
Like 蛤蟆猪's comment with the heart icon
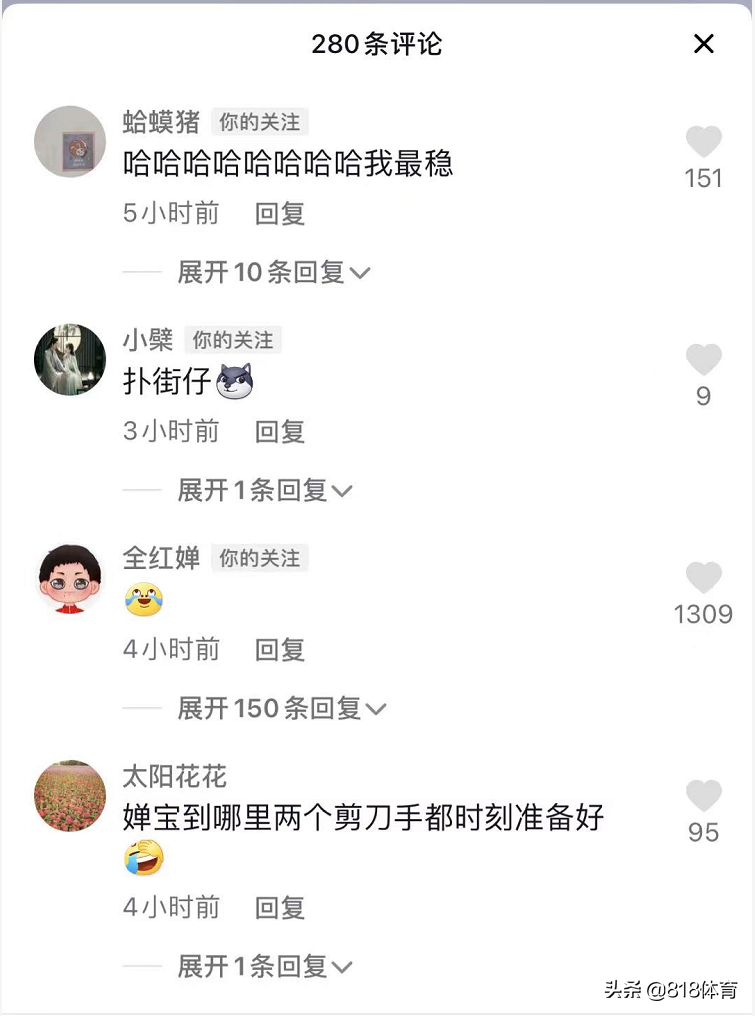pyautogui.click(x=704, y=143)
